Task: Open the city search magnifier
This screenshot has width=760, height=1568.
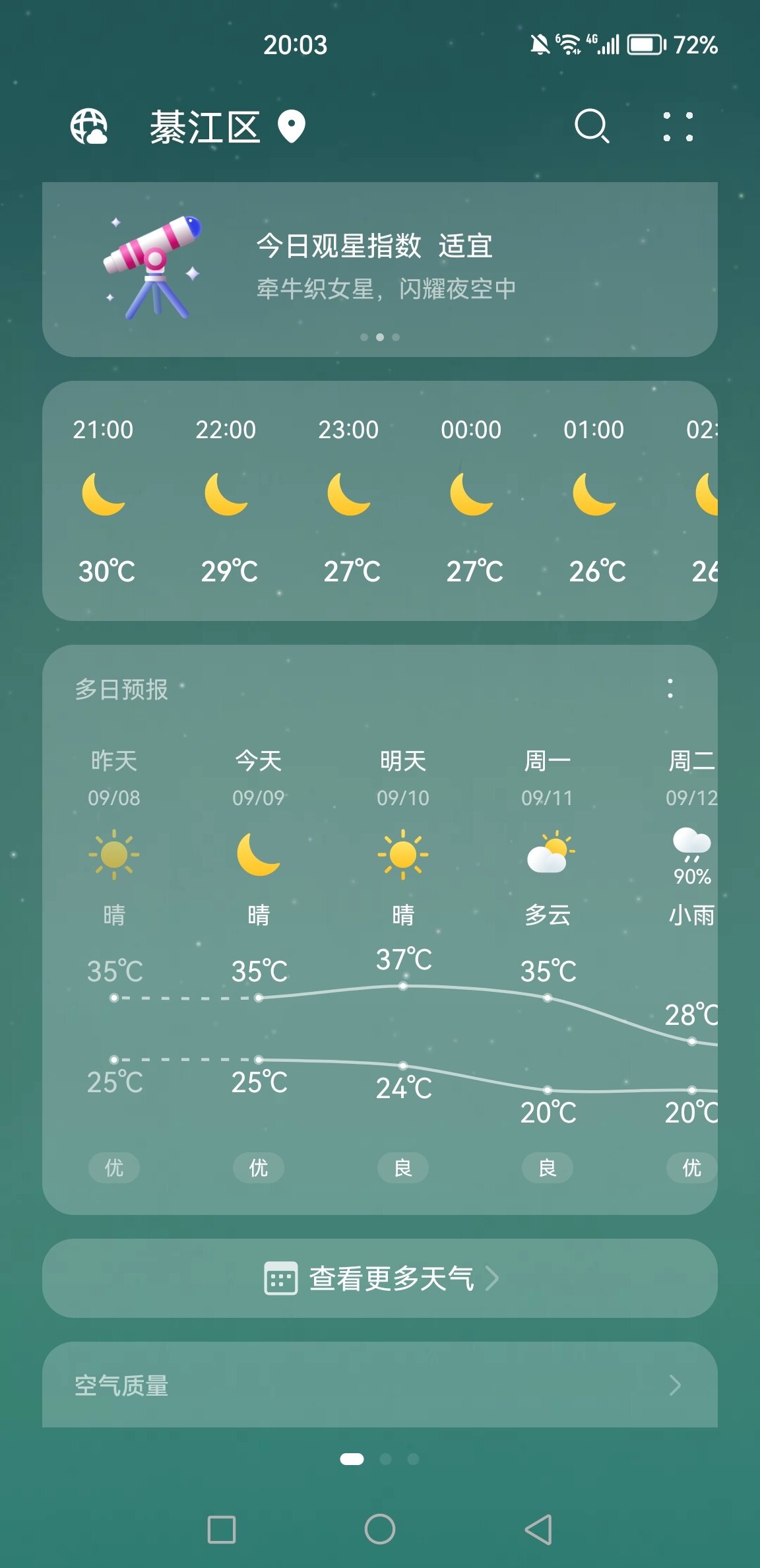Action: click(x=592, y=126)
